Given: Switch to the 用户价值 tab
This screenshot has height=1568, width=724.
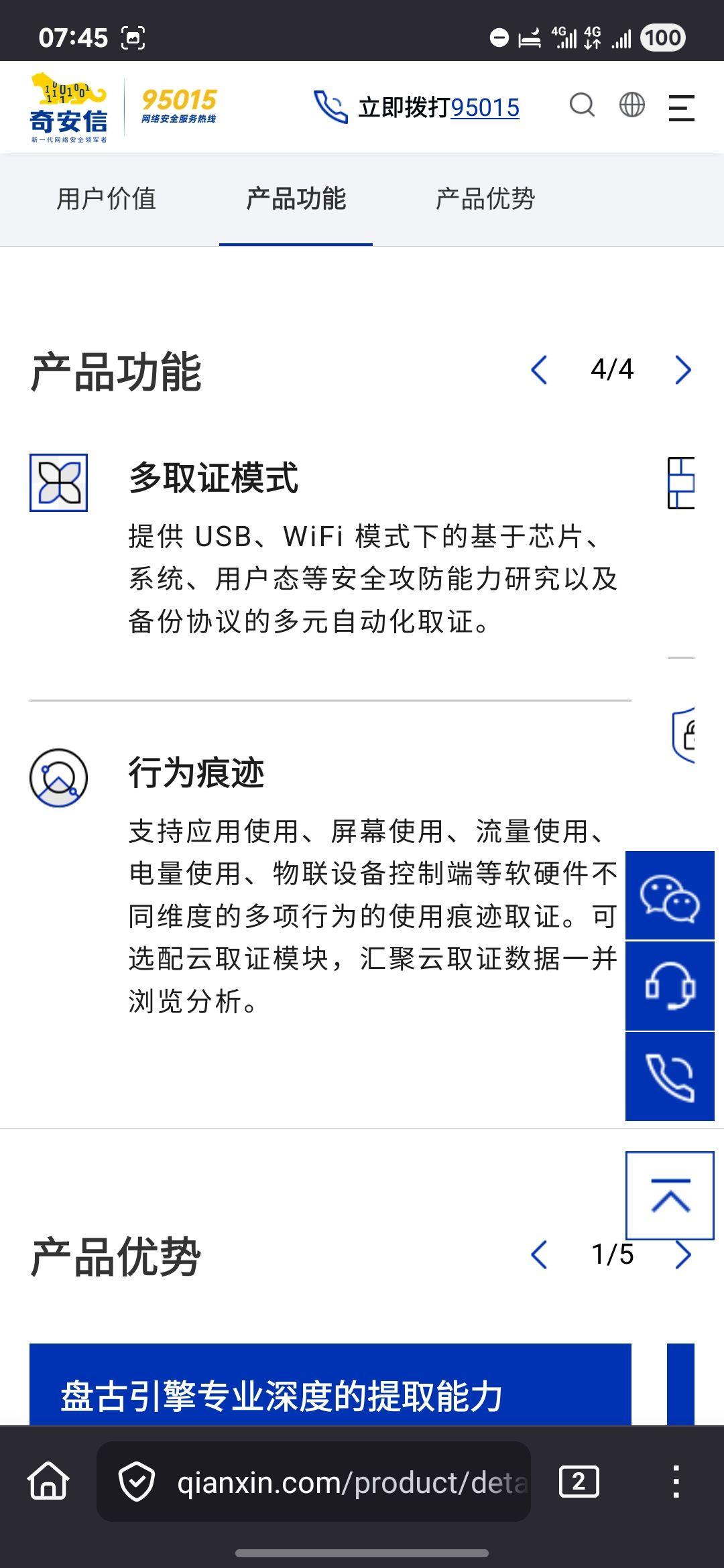Looking at the screenshot, I should [106, 199].
